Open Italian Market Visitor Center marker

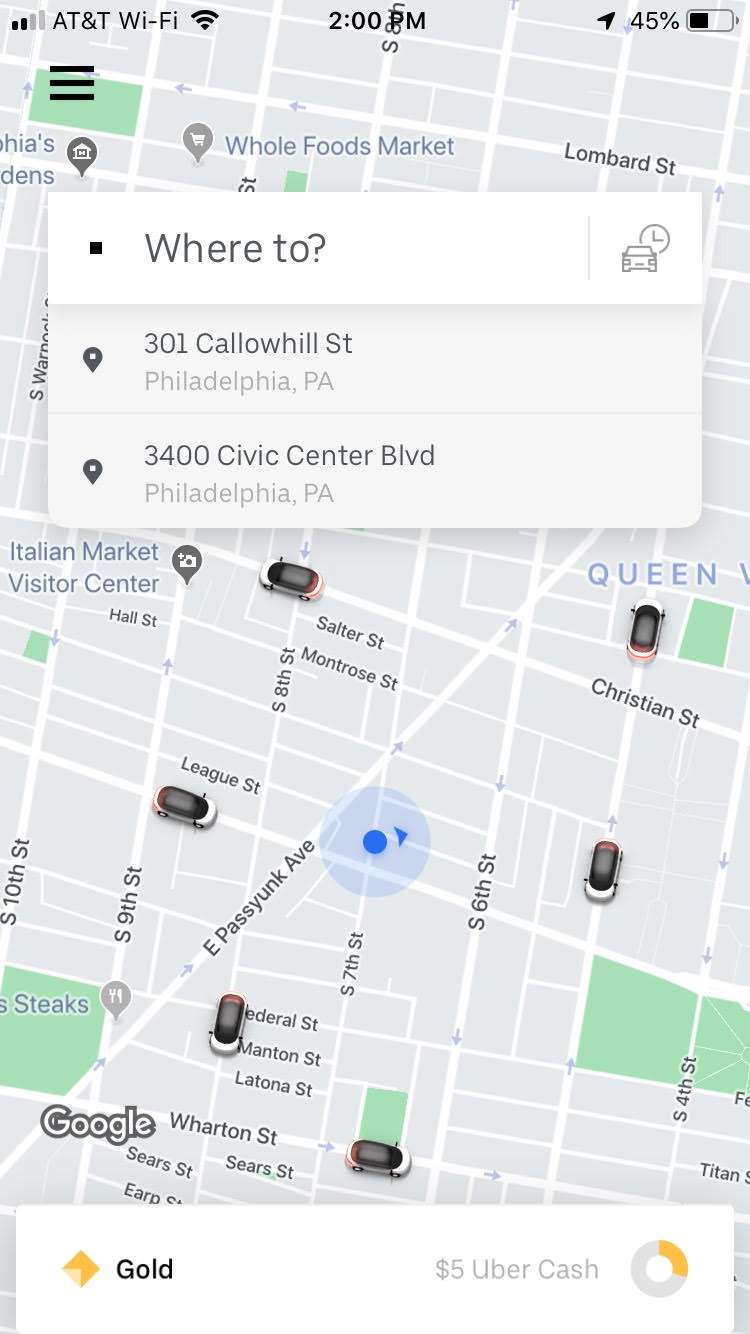click(187, 564)
